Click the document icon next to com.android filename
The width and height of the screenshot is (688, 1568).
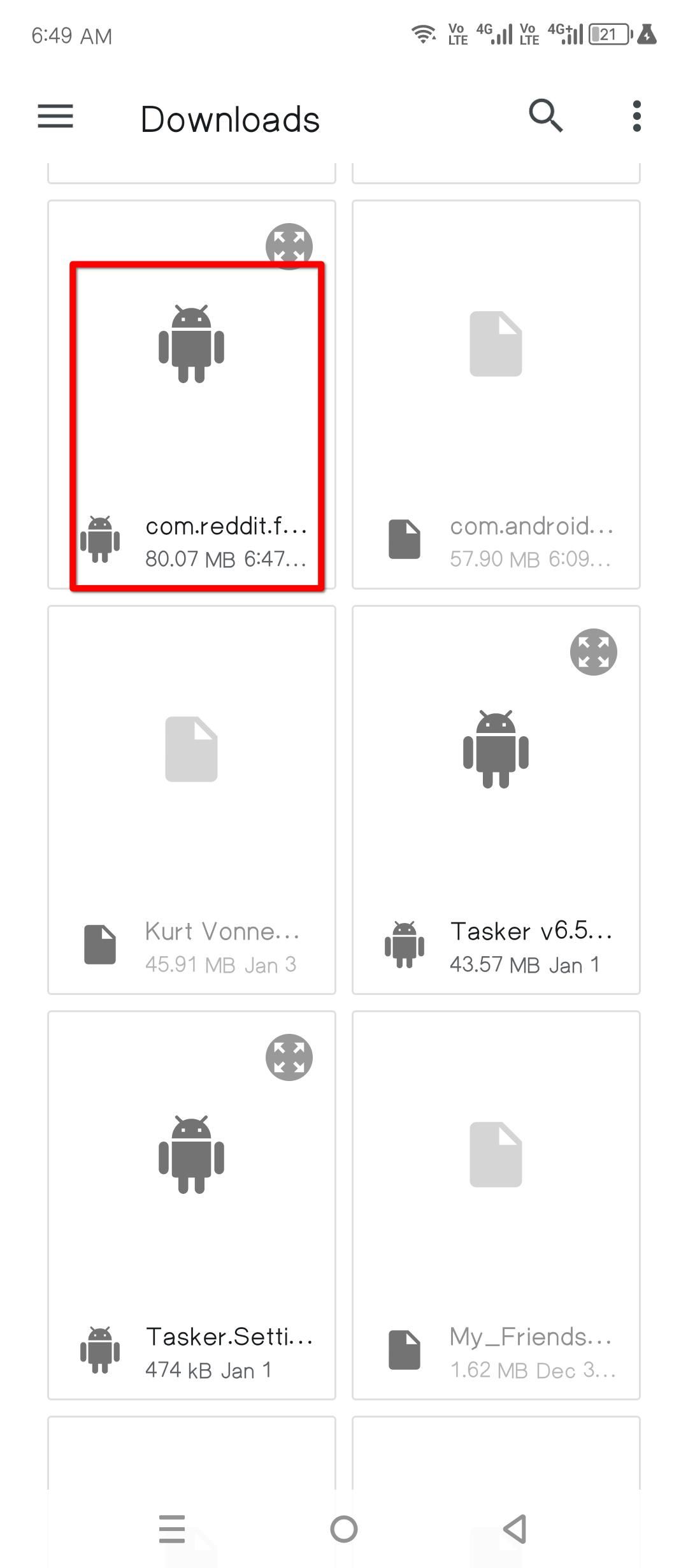(x=405, y=539)
